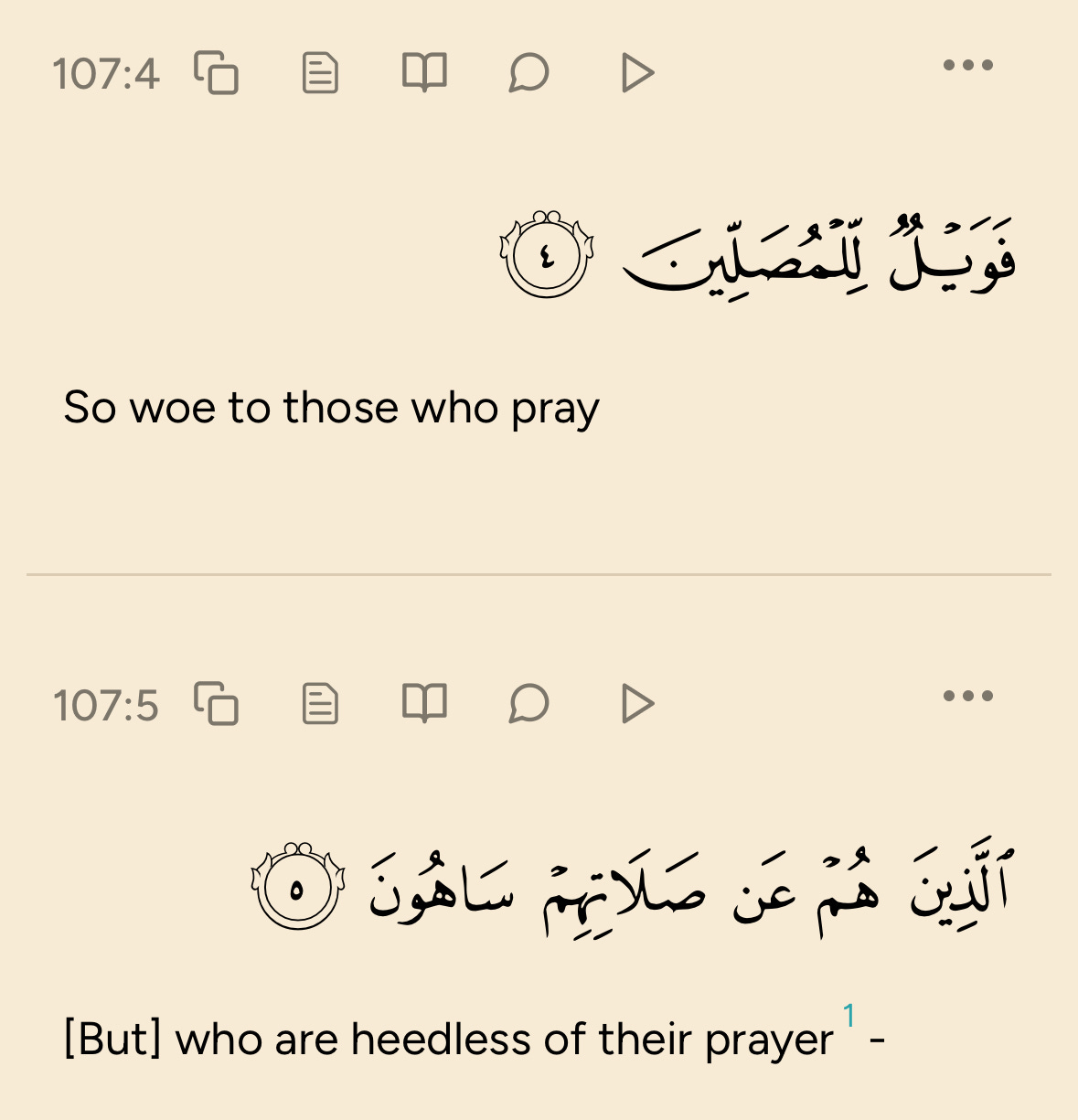1078x1120 pixels.
Task: Open the overflow menu for verse 107:5
Action: click(968, 696)
